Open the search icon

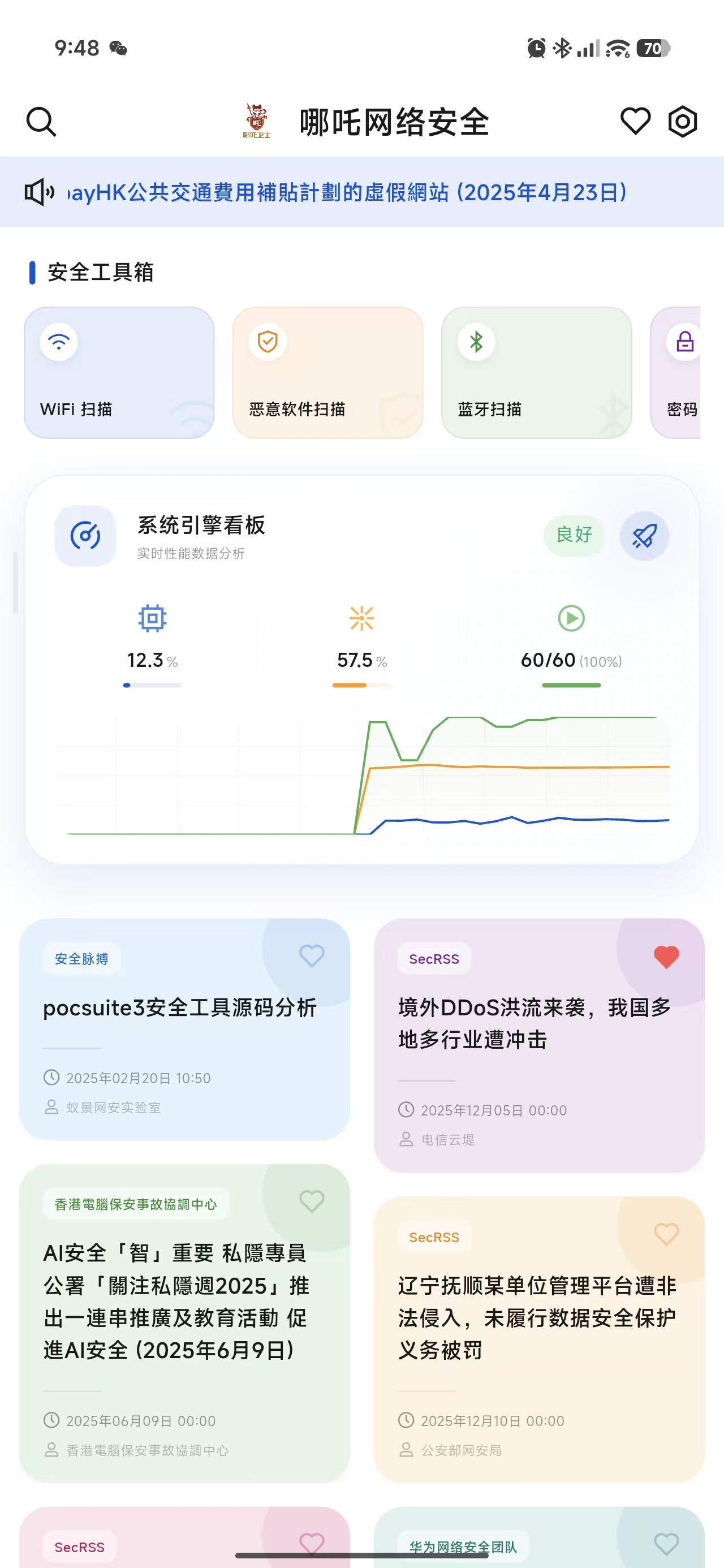click(40, 121)
